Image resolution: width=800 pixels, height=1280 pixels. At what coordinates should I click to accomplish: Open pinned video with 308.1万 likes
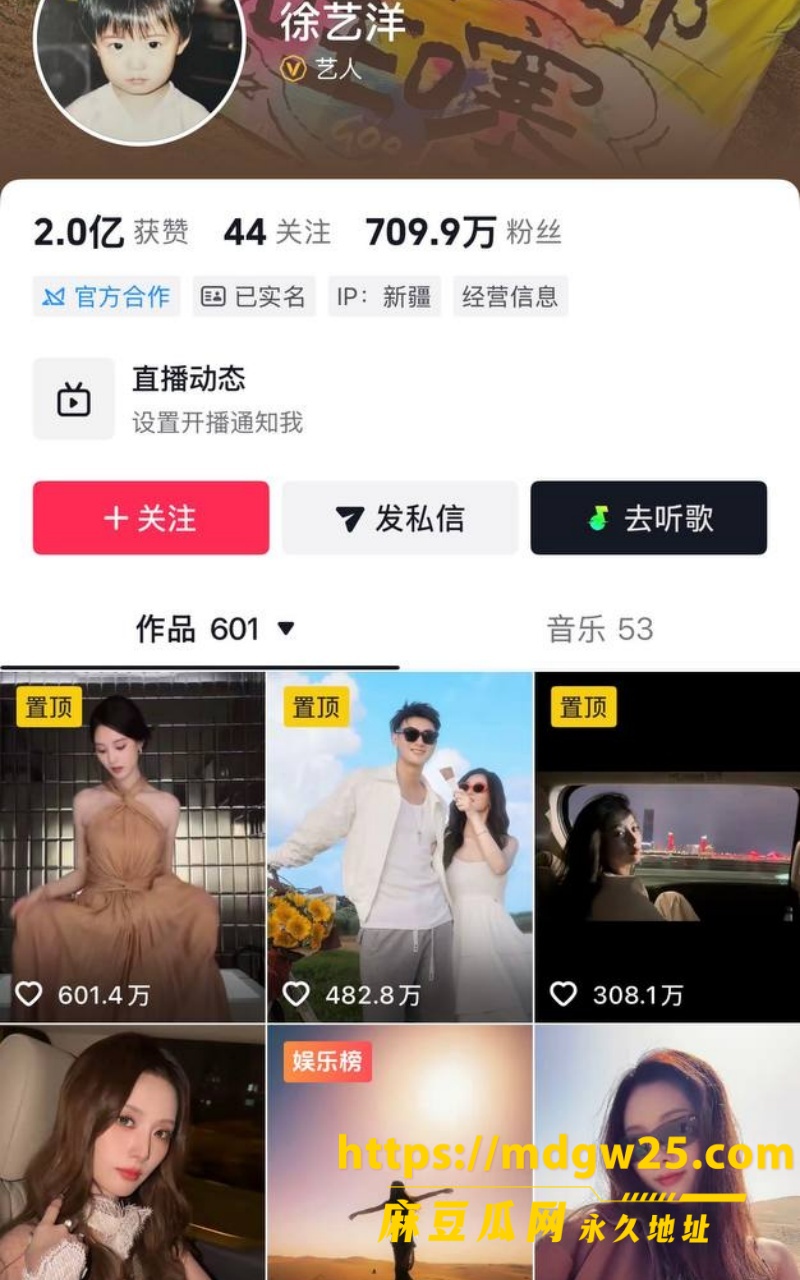(x=667, y=847)
